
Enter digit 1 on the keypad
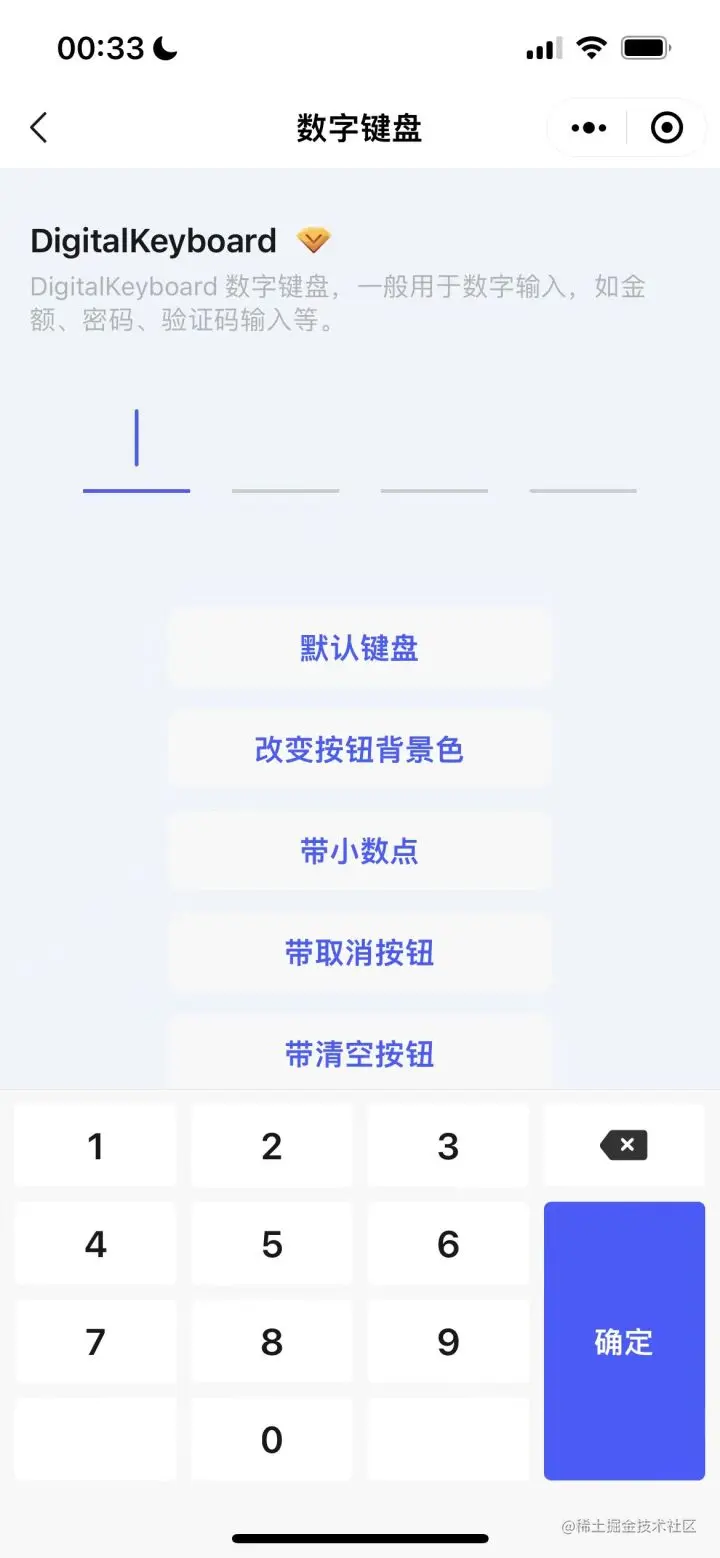pos(96,1146)
